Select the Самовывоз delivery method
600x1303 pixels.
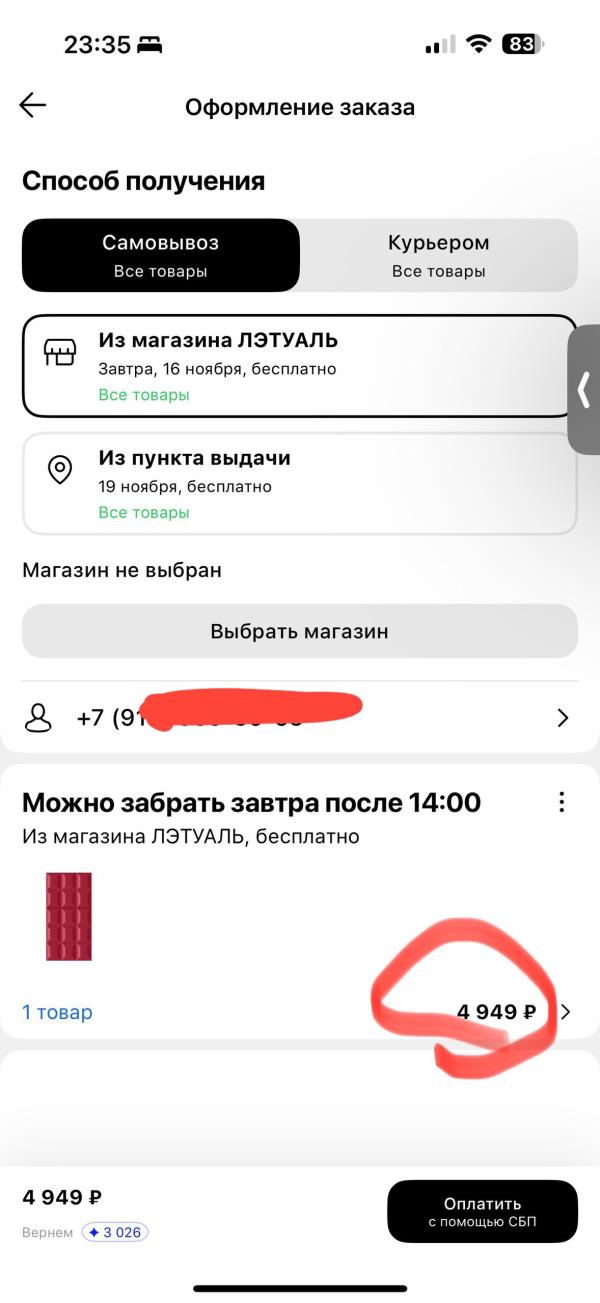[161, 255]
